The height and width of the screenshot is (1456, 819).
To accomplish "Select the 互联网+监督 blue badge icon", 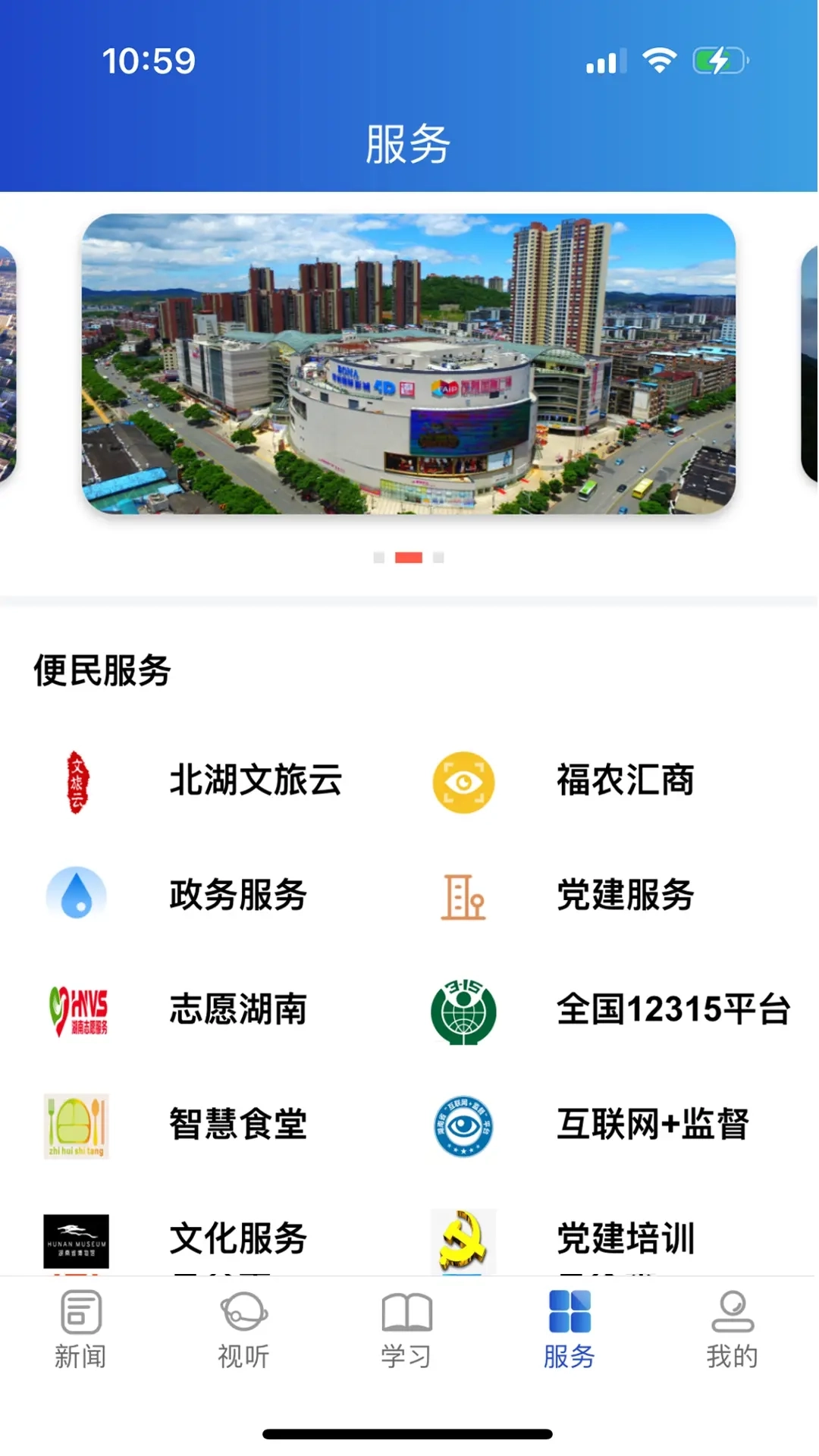I will pyautogui.click(x=464, y=1126).
